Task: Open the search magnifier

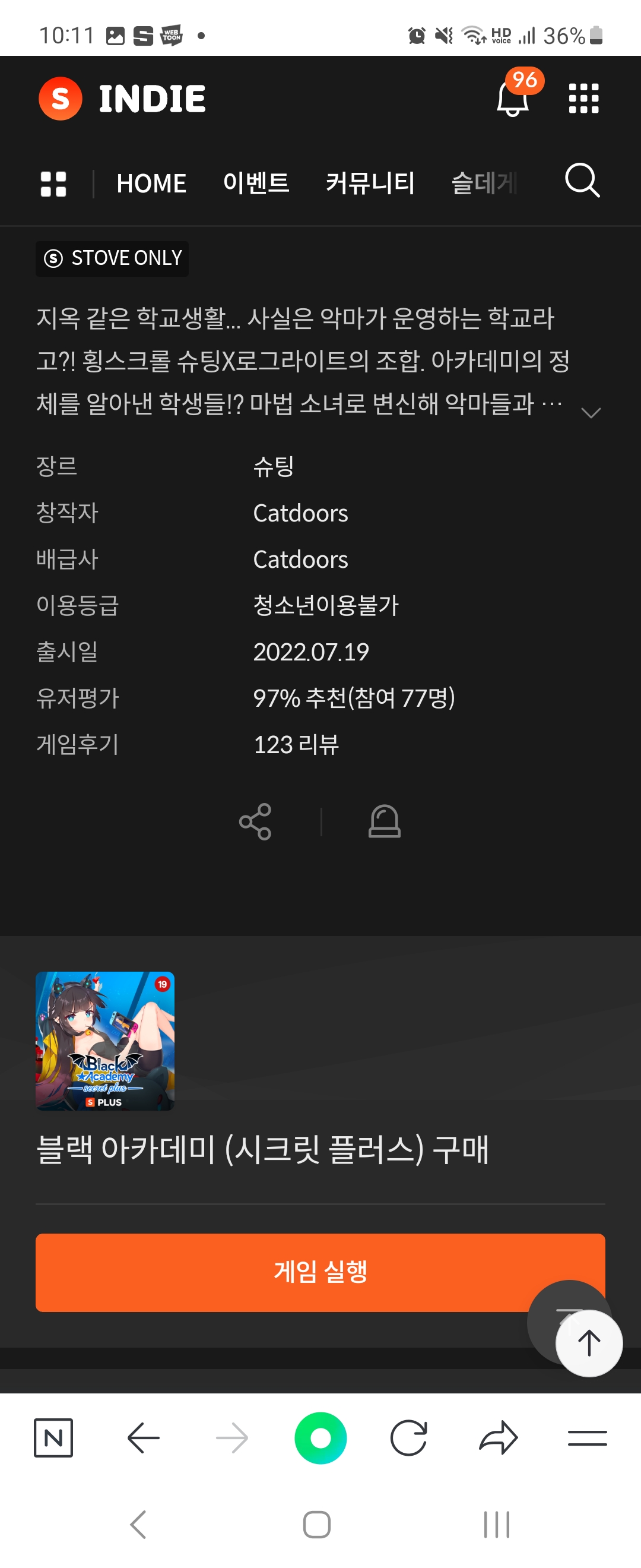Action: pos(582,181)
